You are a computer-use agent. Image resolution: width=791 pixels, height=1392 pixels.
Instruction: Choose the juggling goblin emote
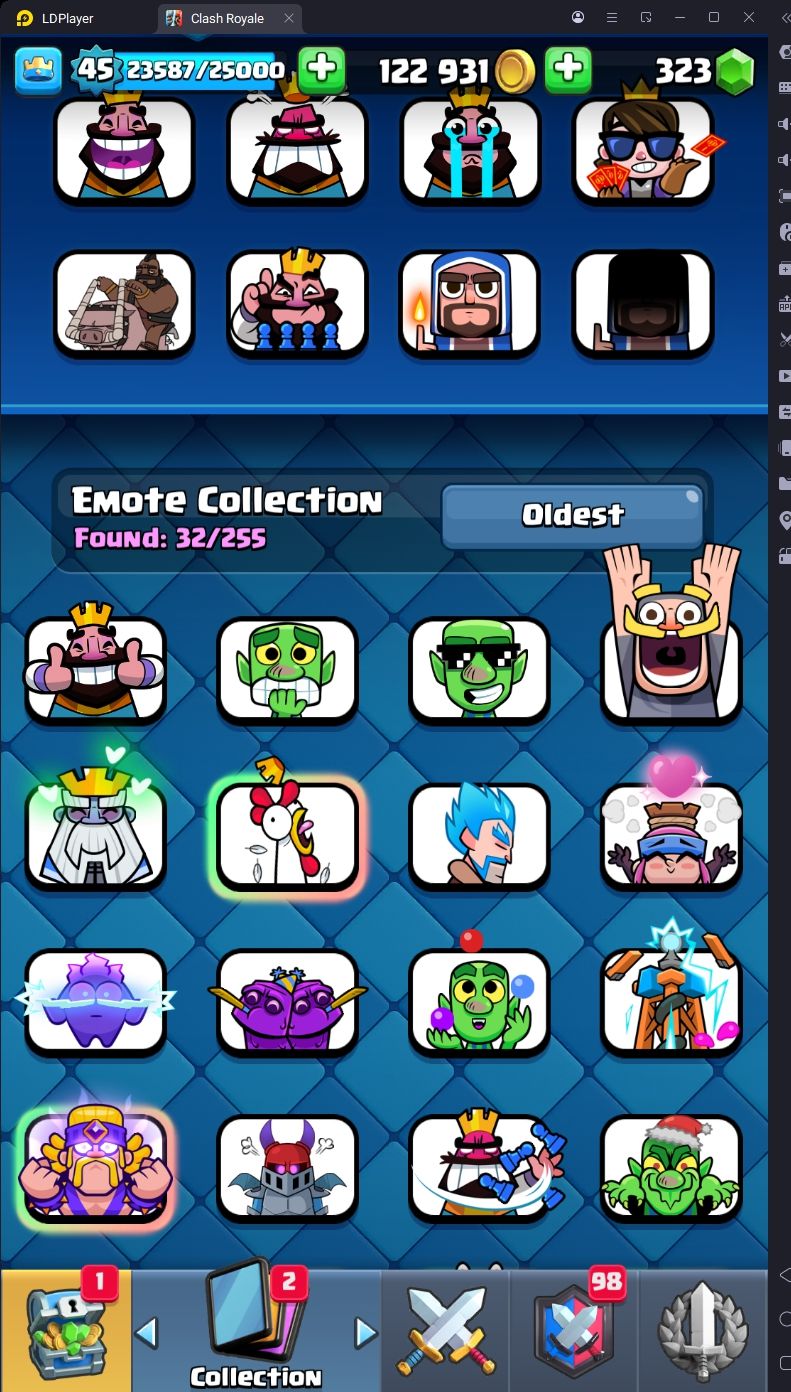[479, 1002]
